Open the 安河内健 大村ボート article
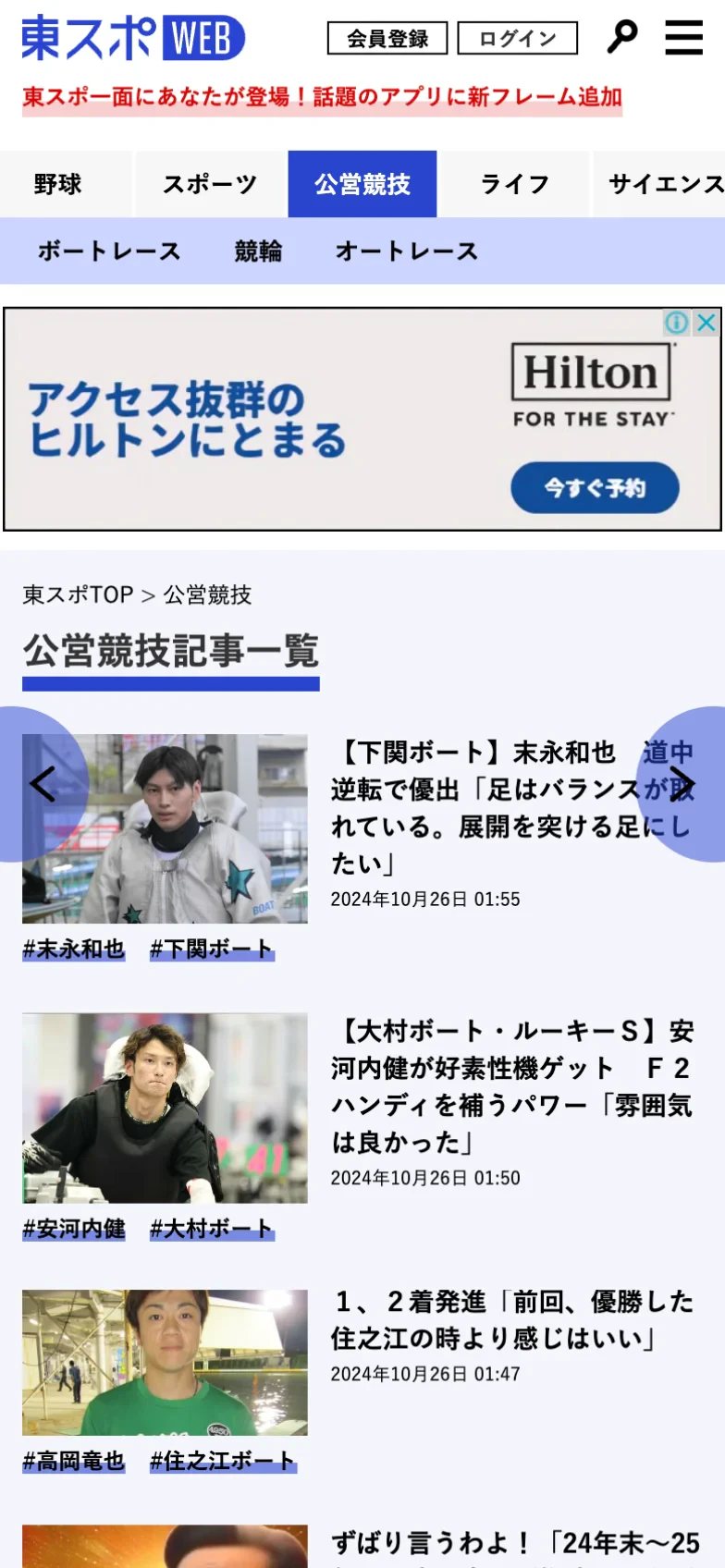This screenshot has height=1568, width=725. click(511, 1086)
